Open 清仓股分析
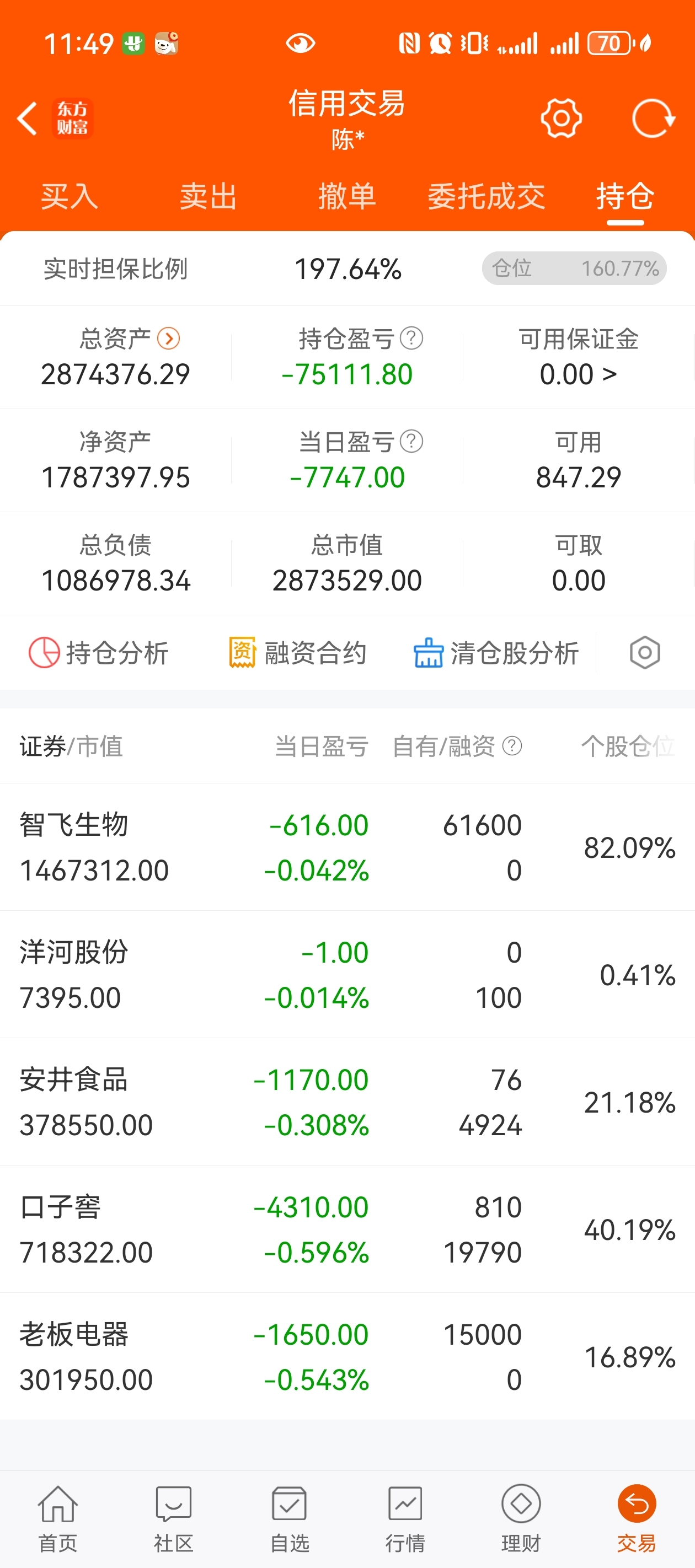The height and width of the screenshot is (1568, 695). pos(496,653)
